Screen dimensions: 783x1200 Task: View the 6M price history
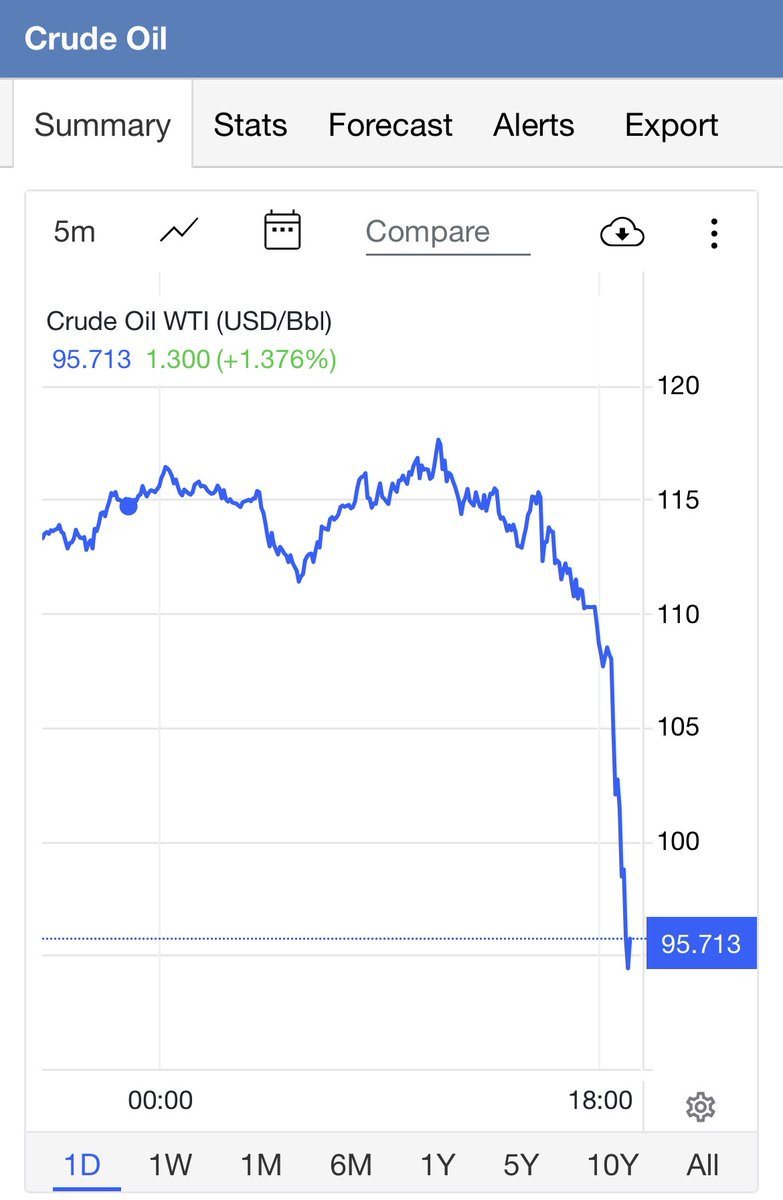click(x=350, y=1165)
